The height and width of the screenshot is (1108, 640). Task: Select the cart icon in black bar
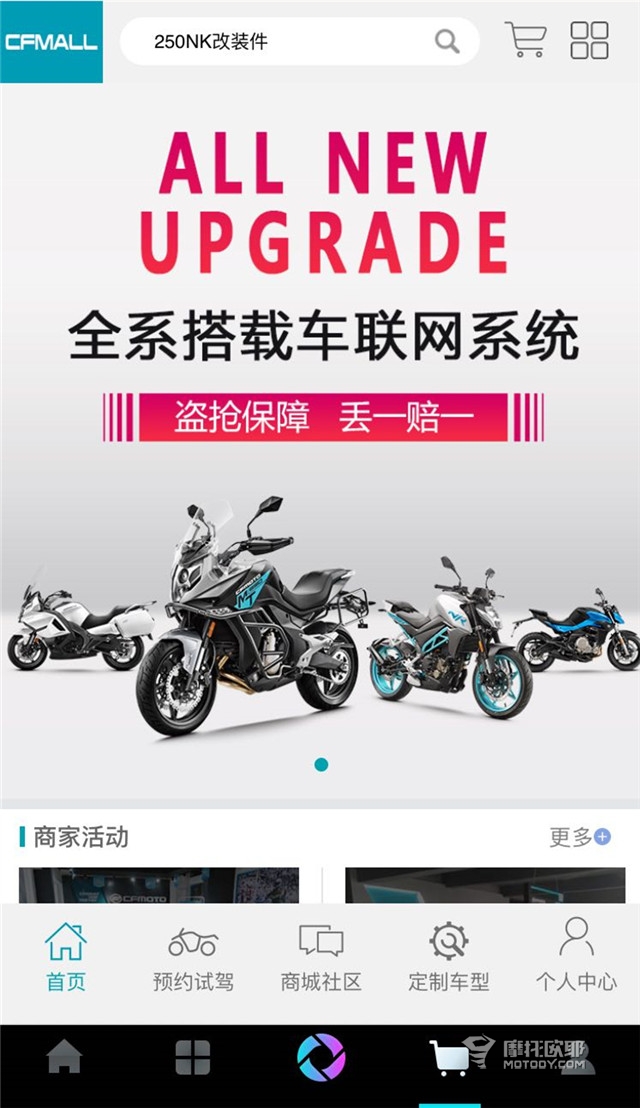(x=449, y=1058)
